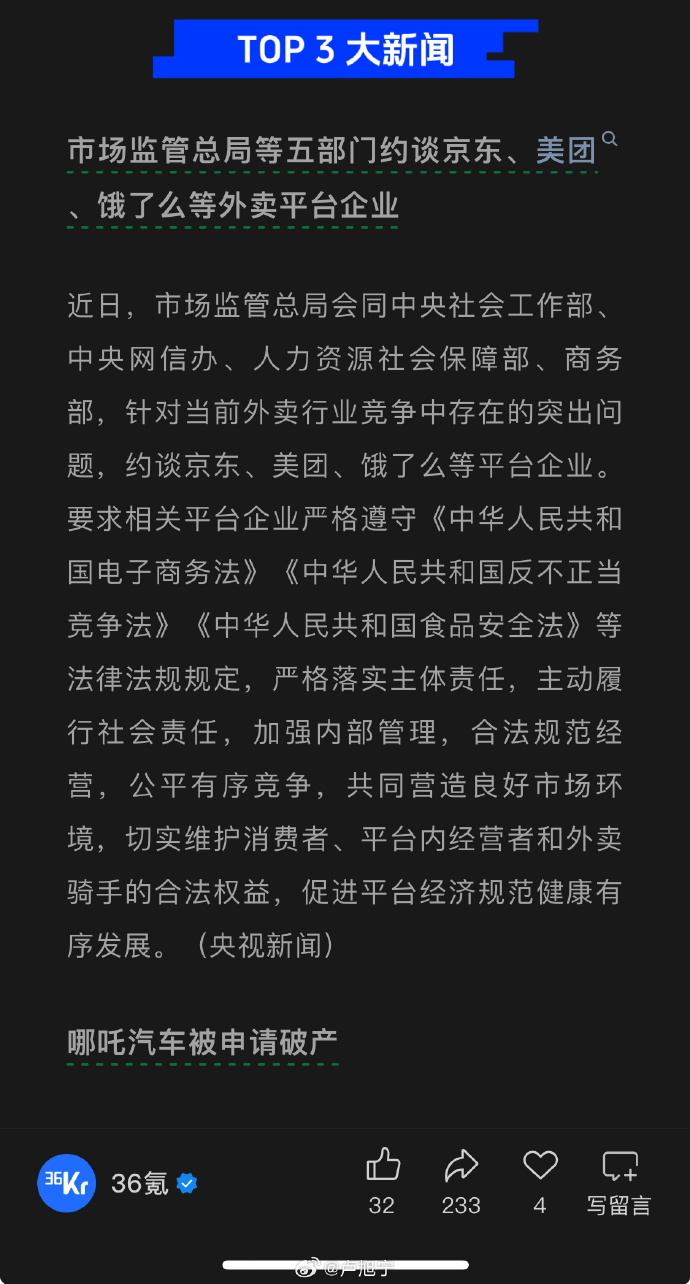Share the article
Image resolution: width=690 pixels, height=1284 pixels.
[461, 1166]
